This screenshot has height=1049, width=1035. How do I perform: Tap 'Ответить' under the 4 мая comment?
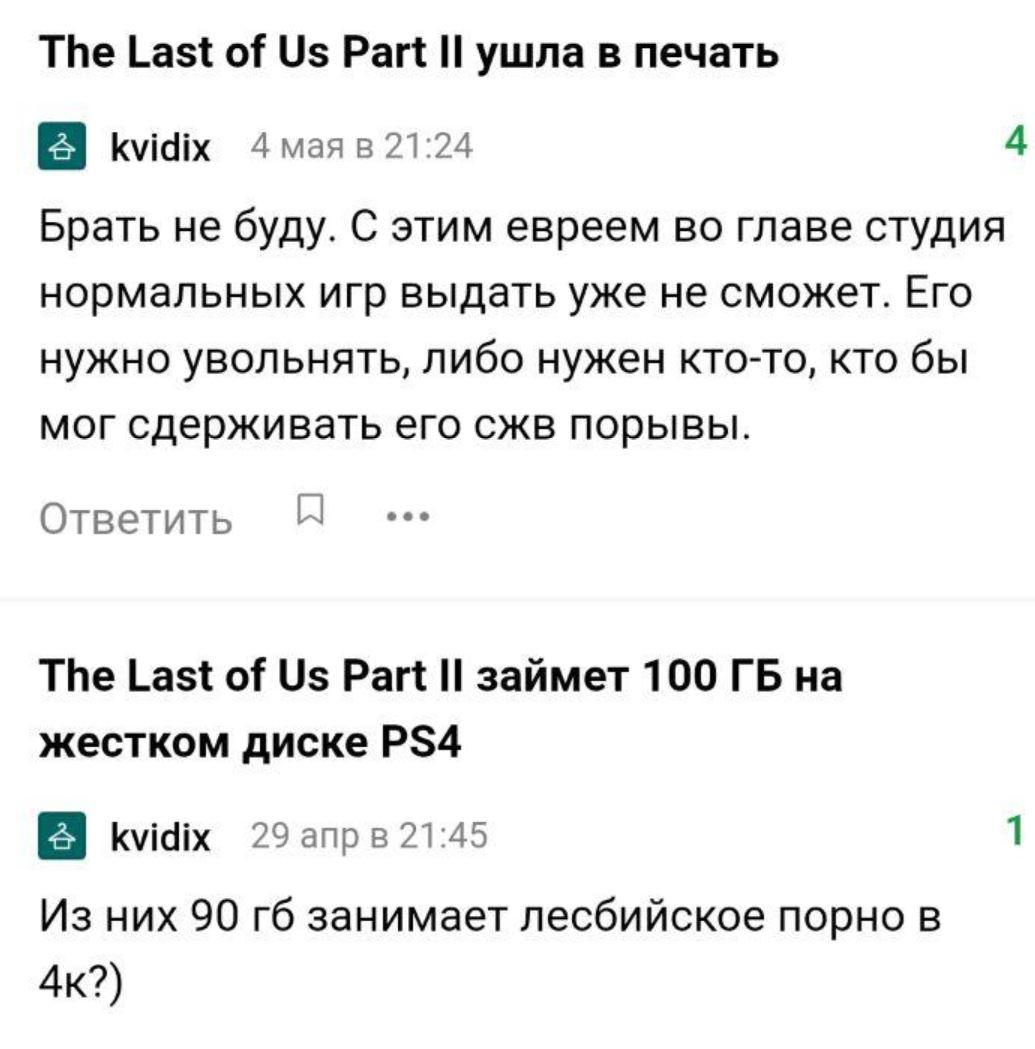point(135,520)
